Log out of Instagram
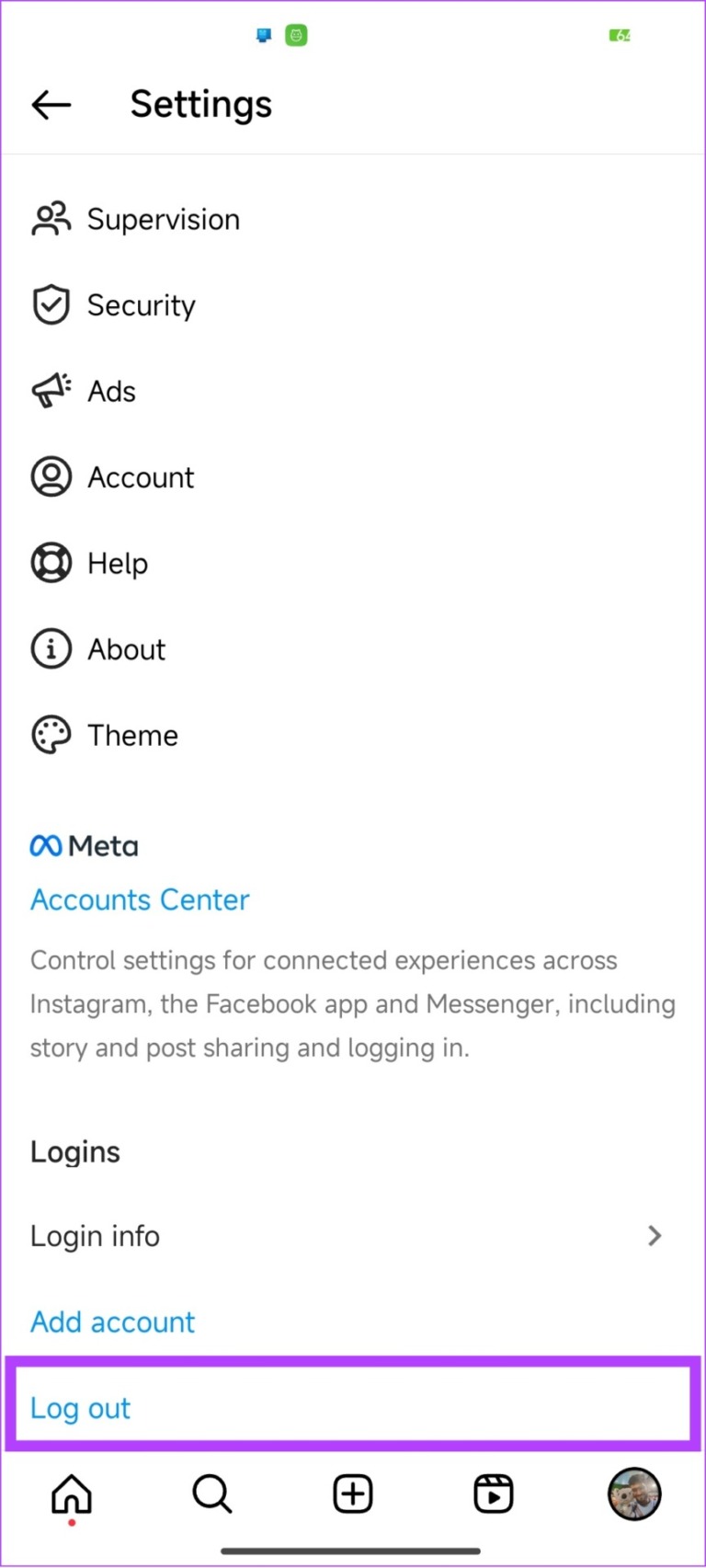 [80, 1407]
